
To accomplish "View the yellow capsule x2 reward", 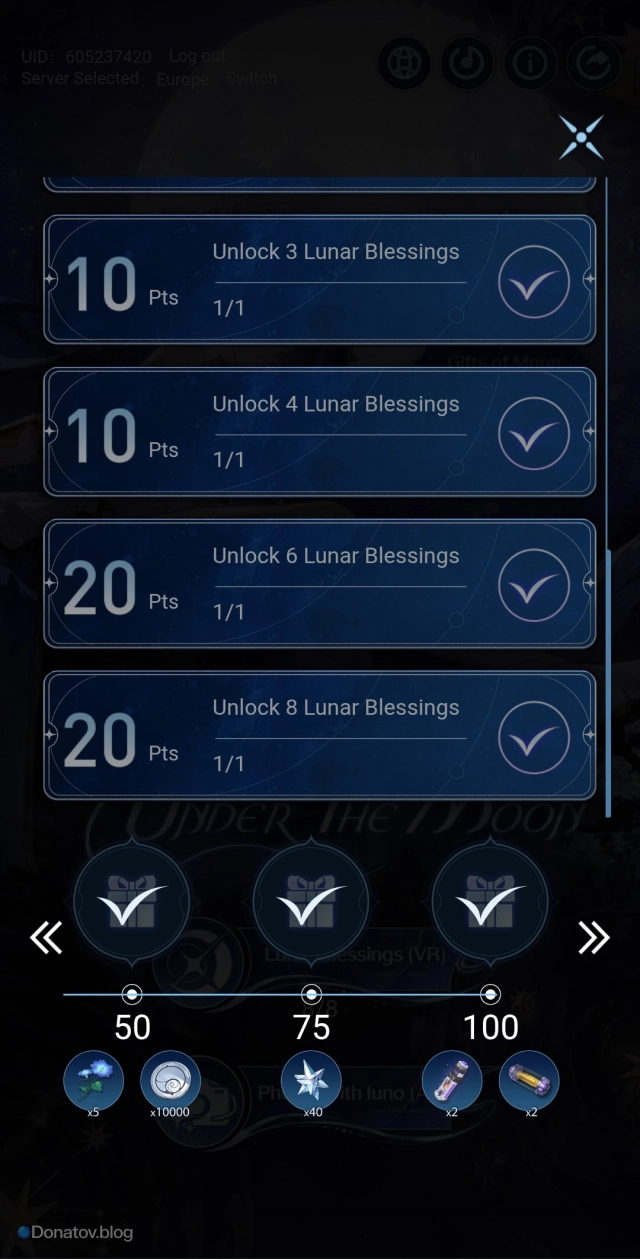I will click(529, 1080).
